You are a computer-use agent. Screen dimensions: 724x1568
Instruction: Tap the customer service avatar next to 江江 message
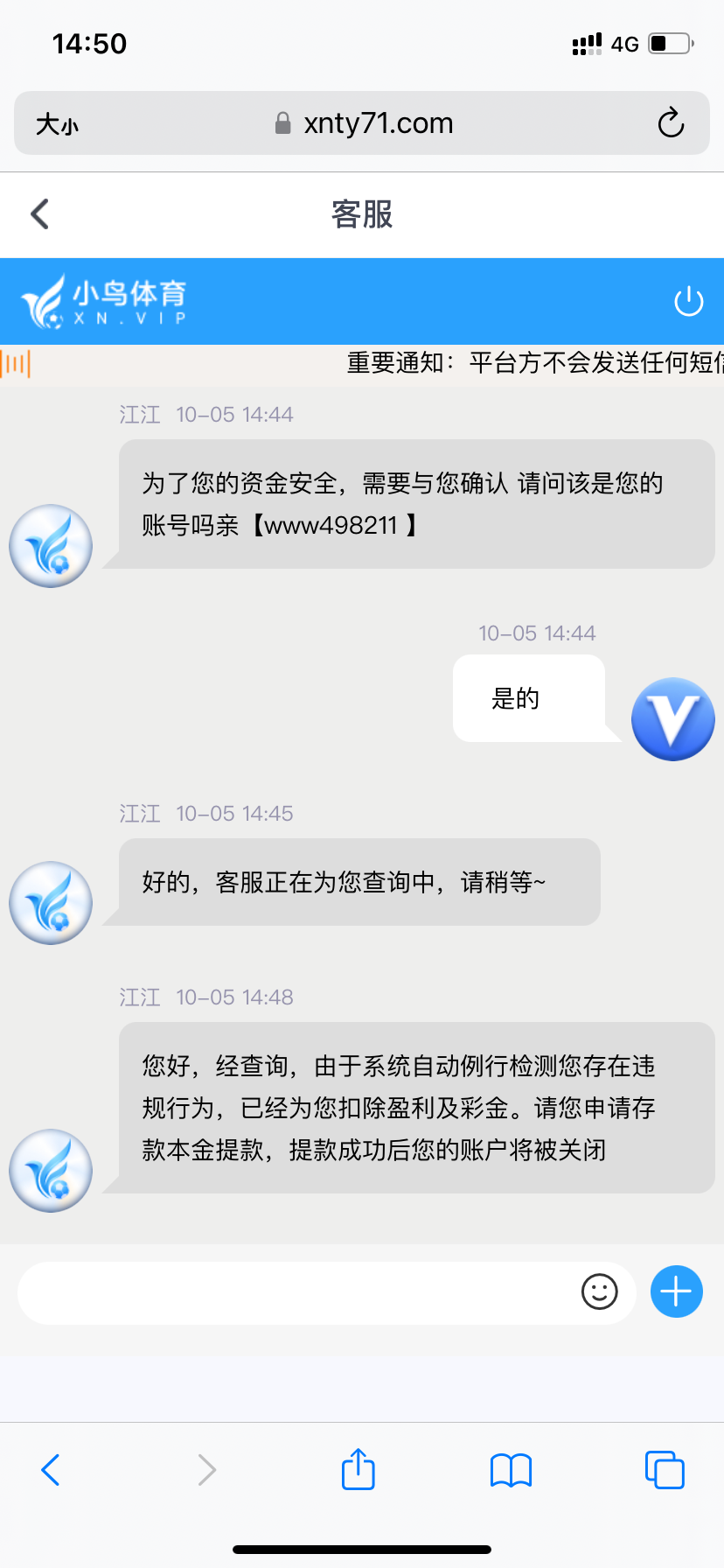pos(50,545)
